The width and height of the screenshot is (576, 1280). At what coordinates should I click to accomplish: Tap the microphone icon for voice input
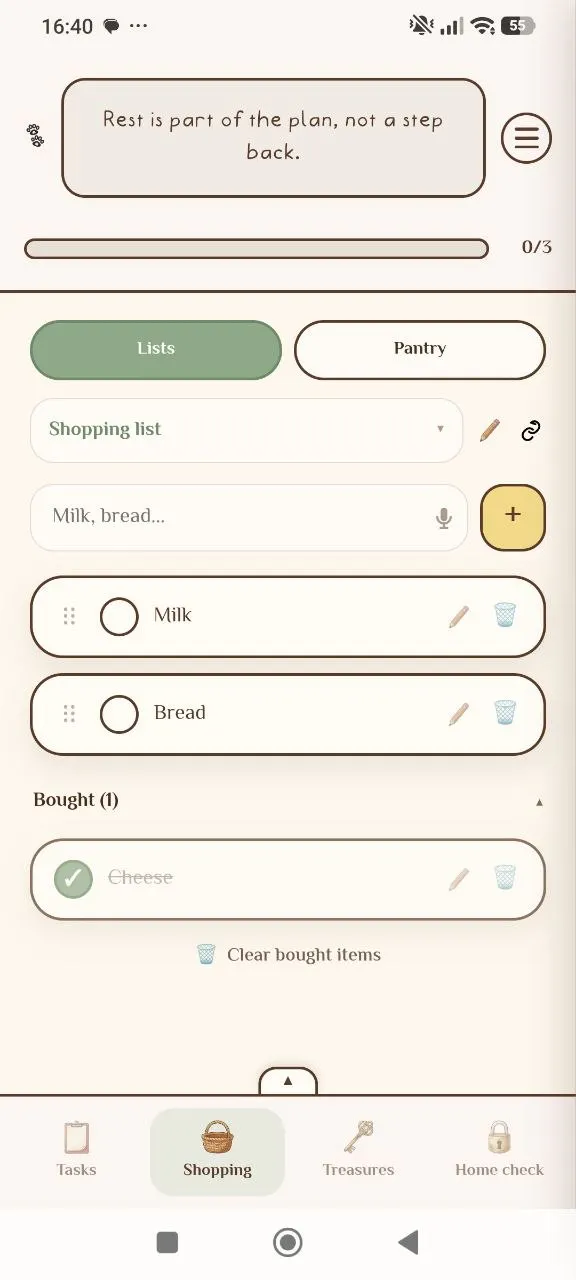tap(444, 518)
